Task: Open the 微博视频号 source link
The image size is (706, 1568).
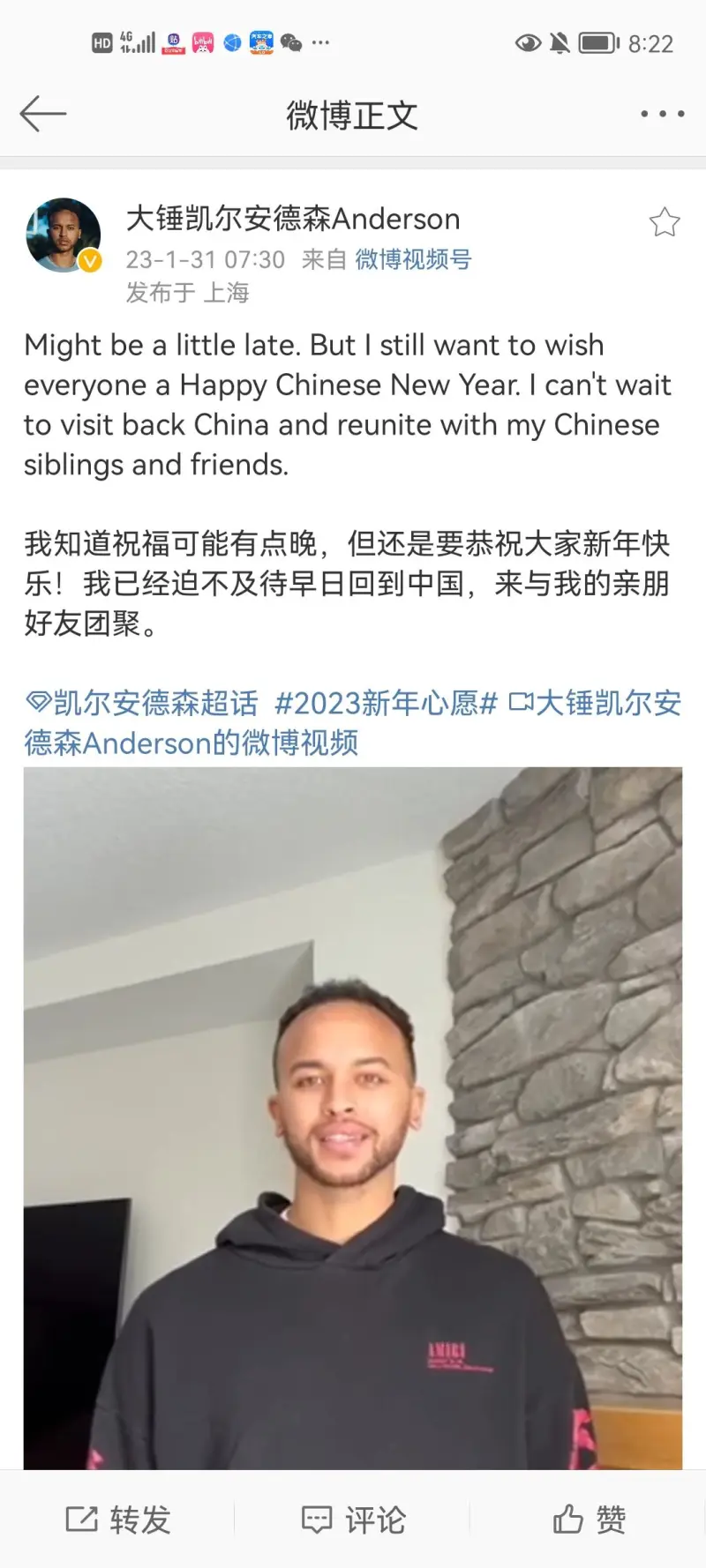Action: pos(413,259)
